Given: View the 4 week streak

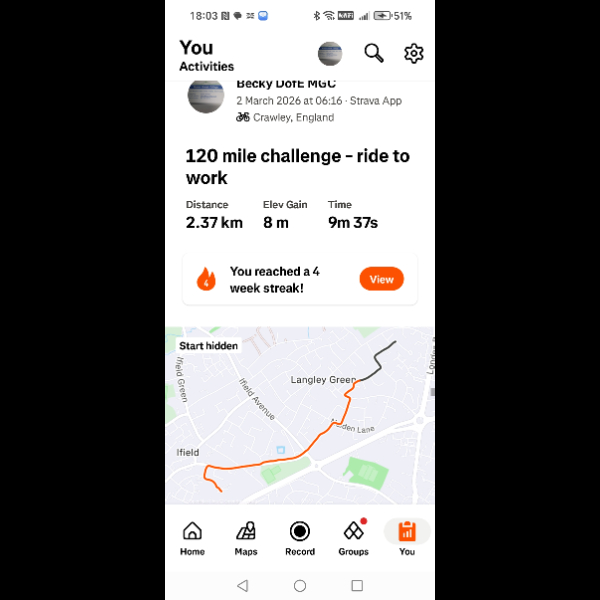Looking at the screenshot, I should [381, 279].
